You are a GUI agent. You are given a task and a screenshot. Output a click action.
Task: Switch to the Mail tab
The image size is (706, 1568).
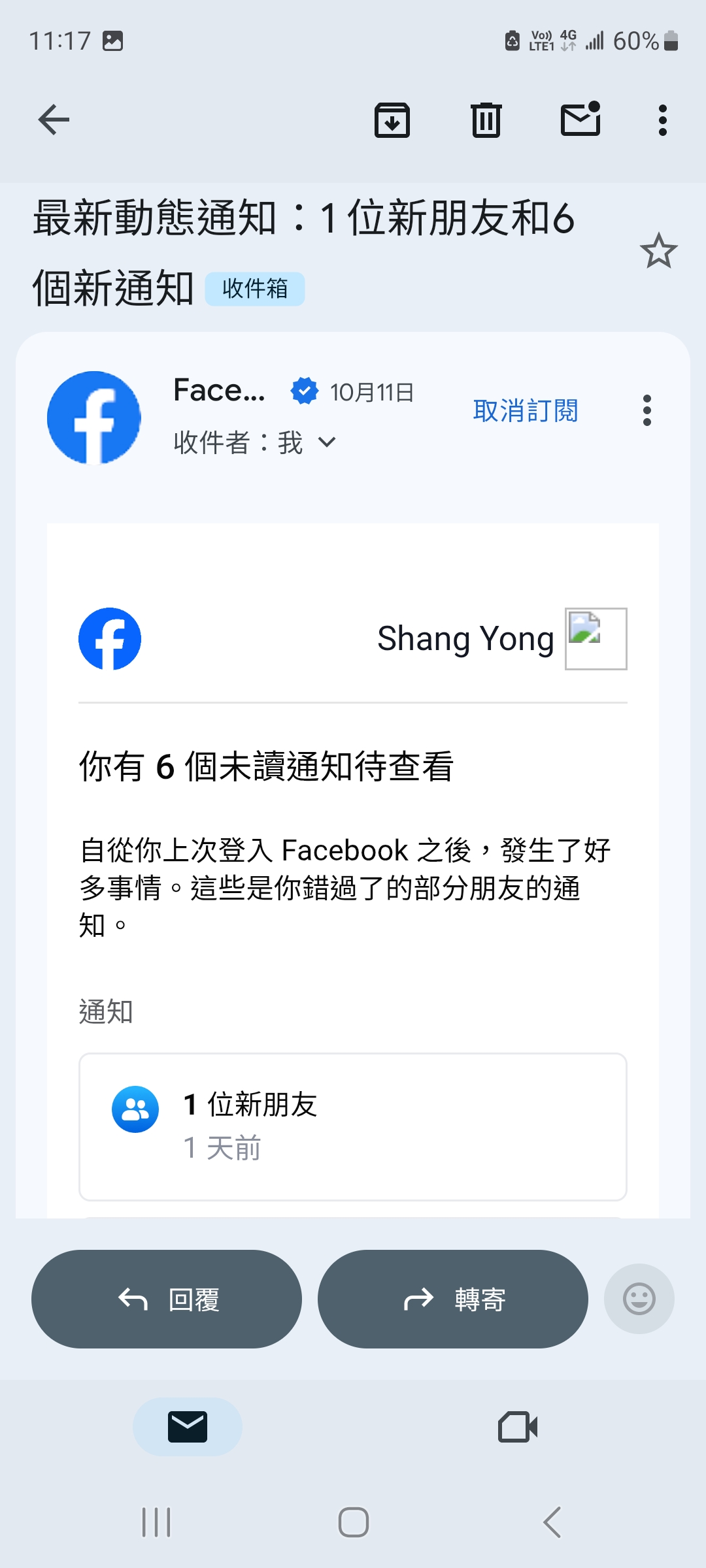pyautogui.click(x=188, y=1427)
